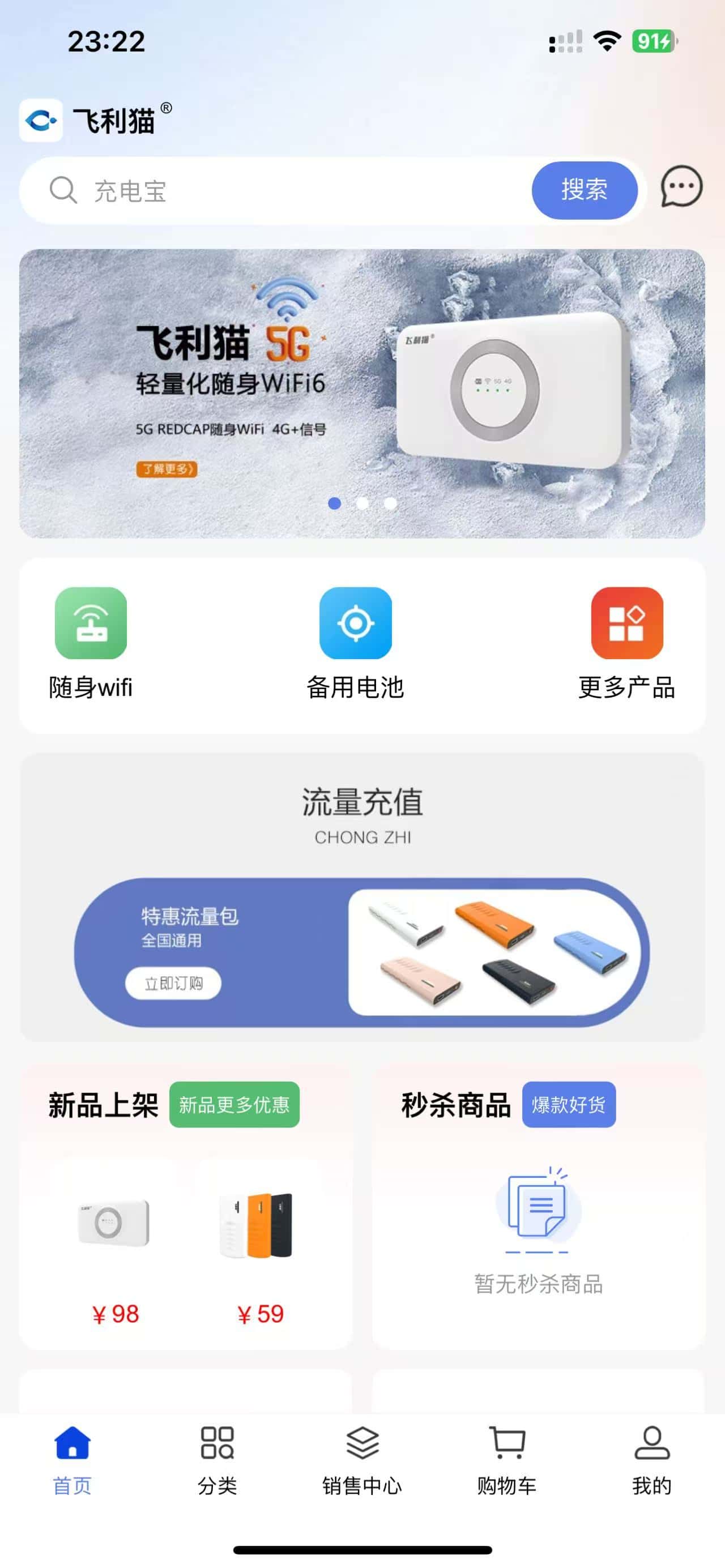The image size is (725, 1568).
Task: Click the search magnifier icon
Action: [x=62, y=190]
